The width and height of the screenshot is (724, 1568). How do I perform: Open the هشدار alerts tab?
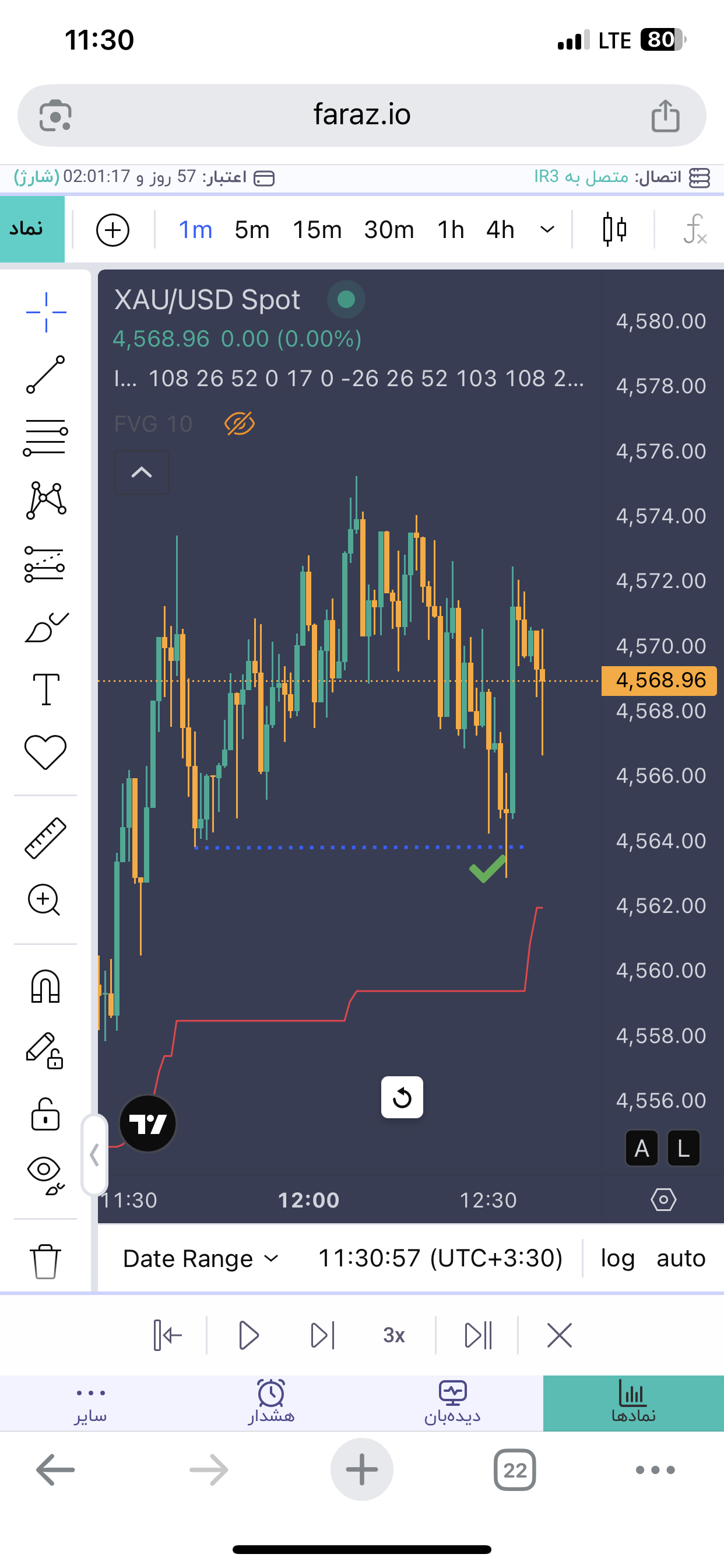(271, 1402)
